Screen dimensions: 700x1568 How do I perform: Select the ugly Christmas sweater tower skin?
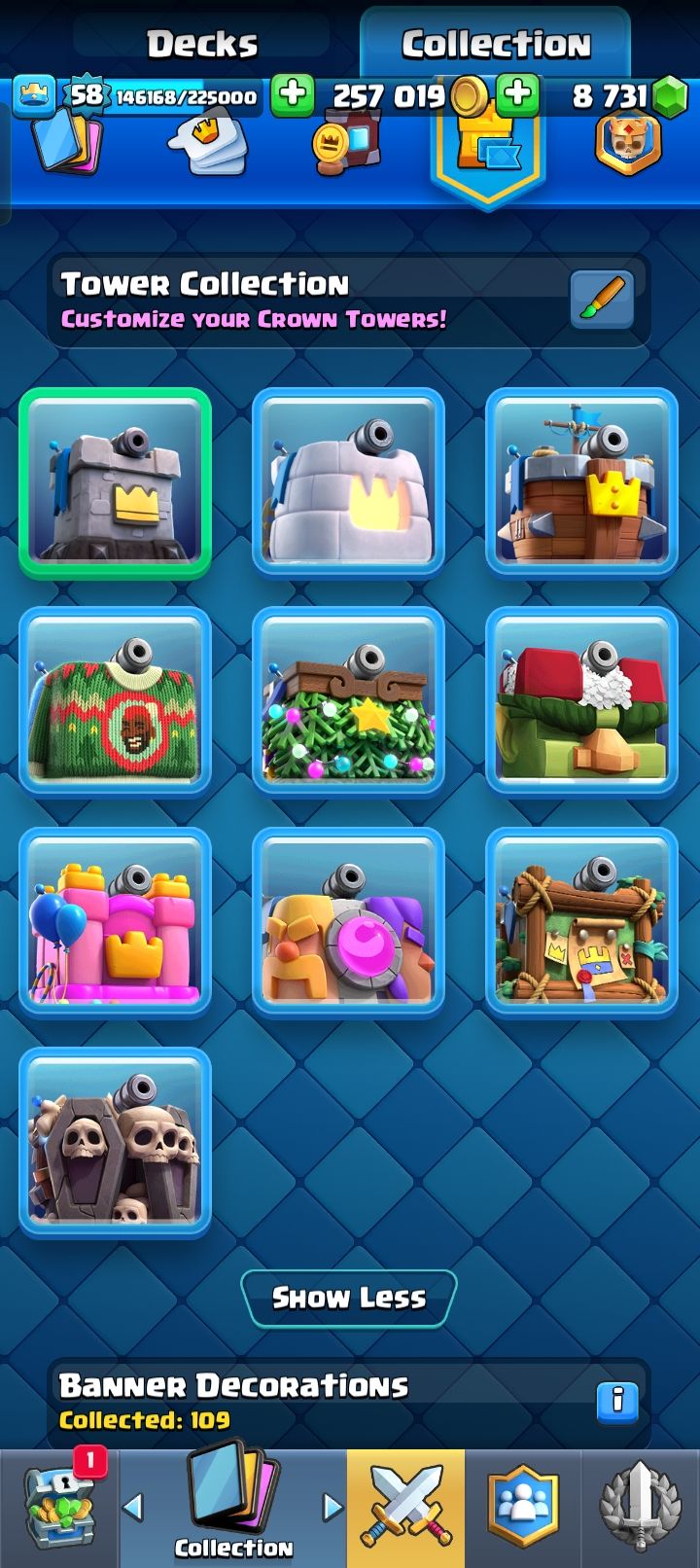(x=115, y=702)
